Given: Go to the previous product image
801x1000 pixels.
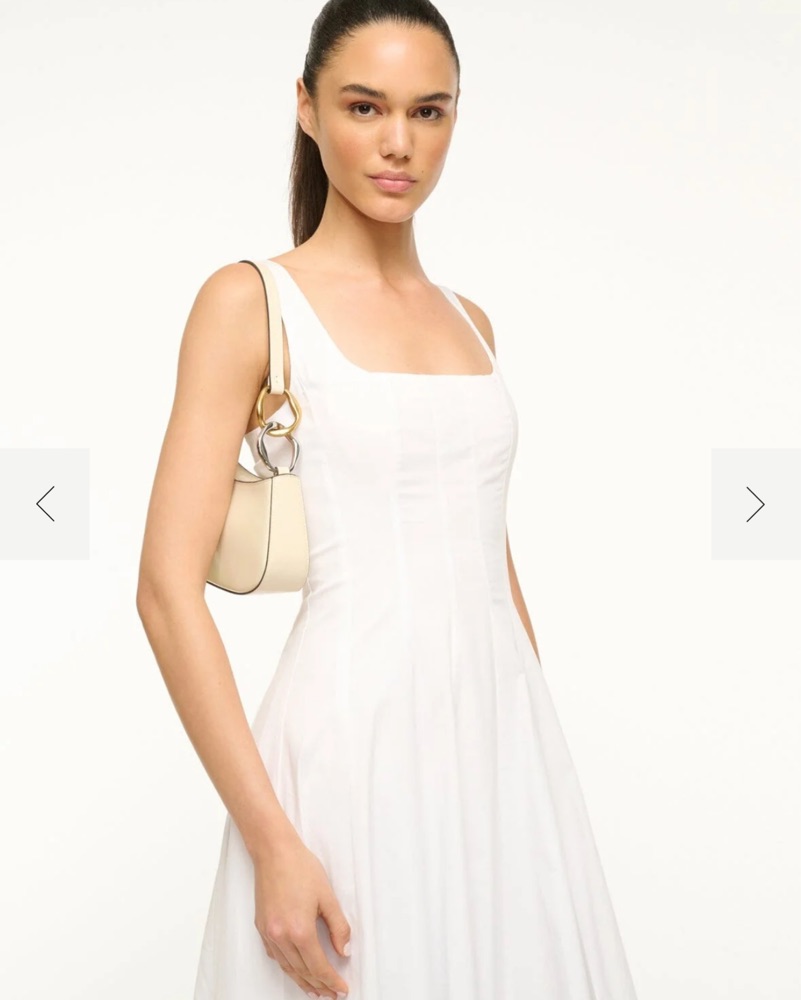Looking at the screenshot, I should [x=45, y=504].
